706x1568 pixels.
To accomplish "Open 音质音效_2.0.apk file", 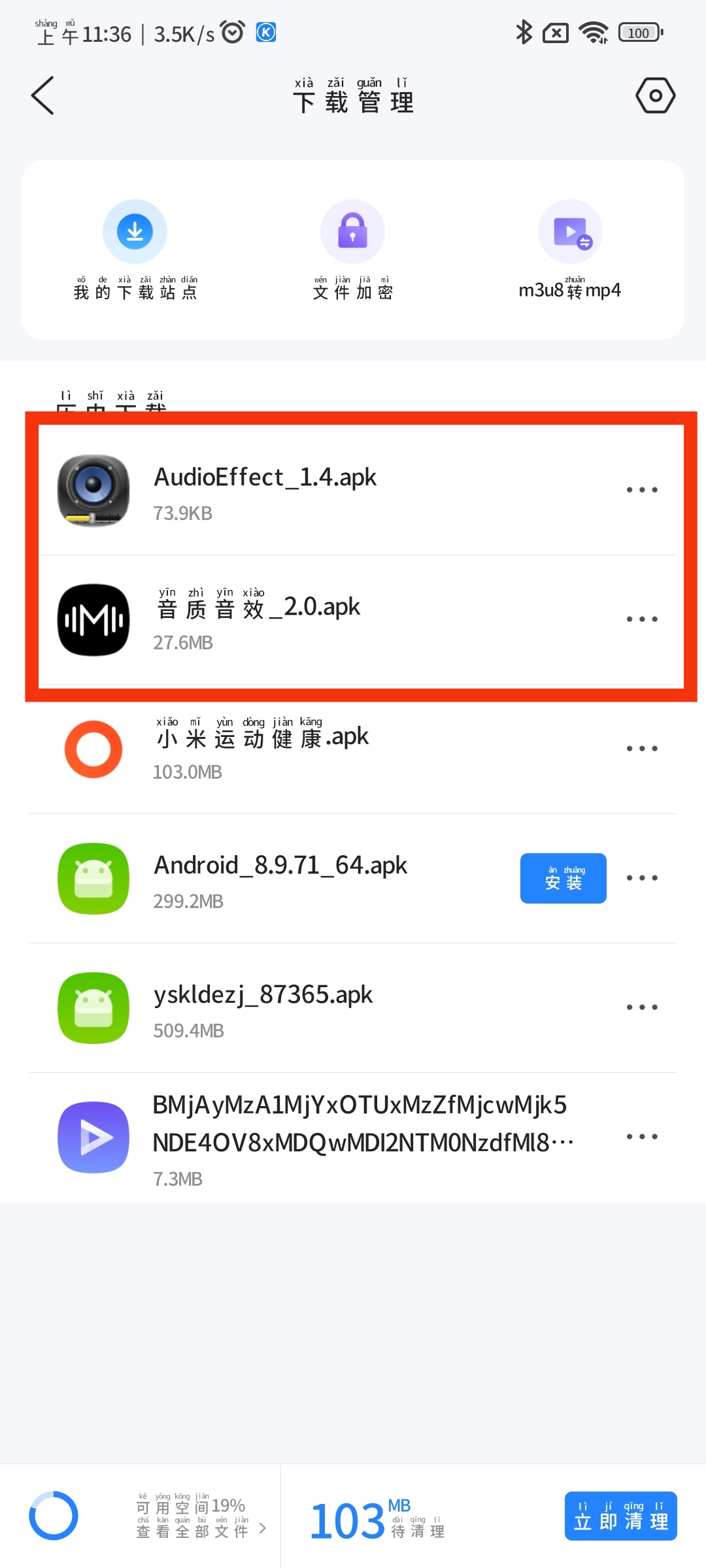I will tap(258, 621).
